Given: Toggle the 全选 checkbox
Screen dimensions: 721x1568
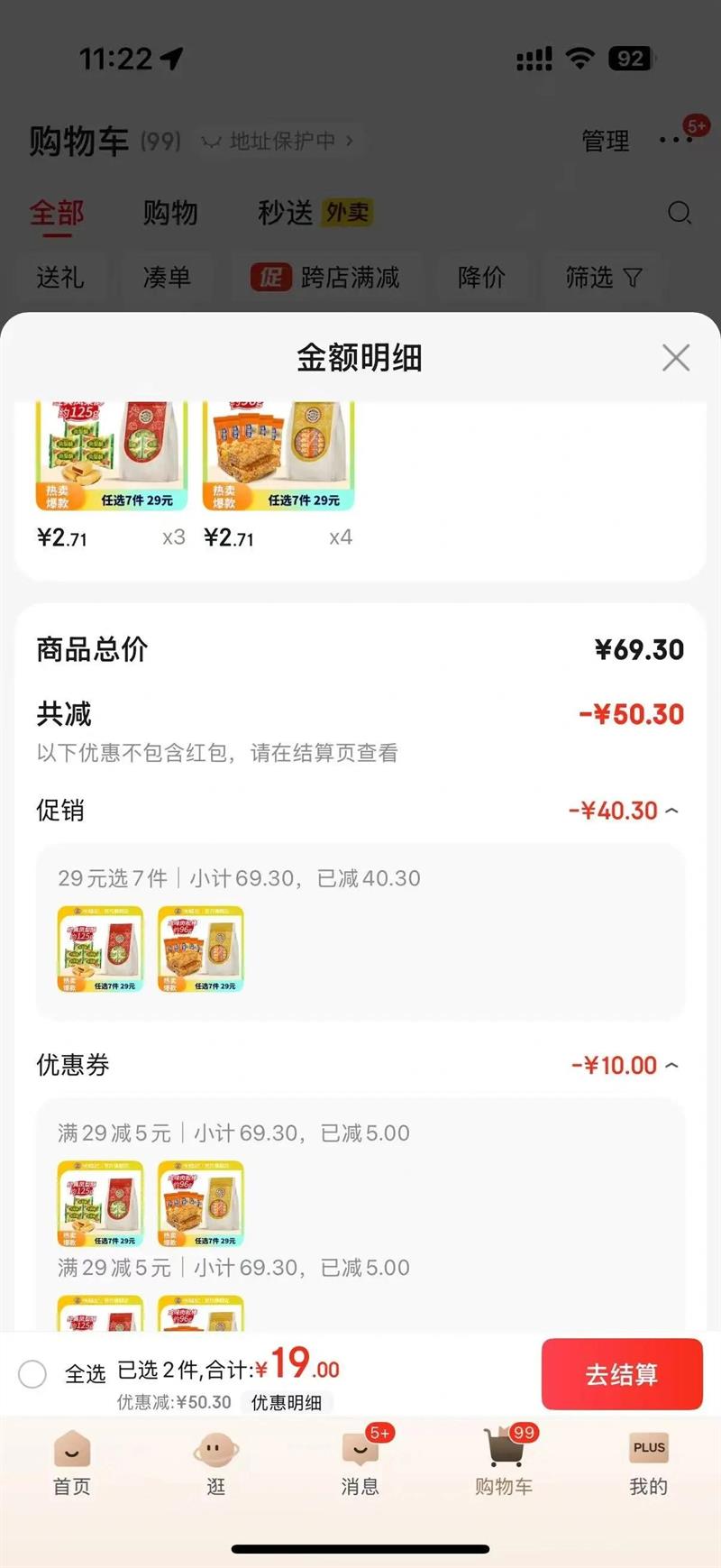Looking at the screenshot, I should [x=33, y=1374].
